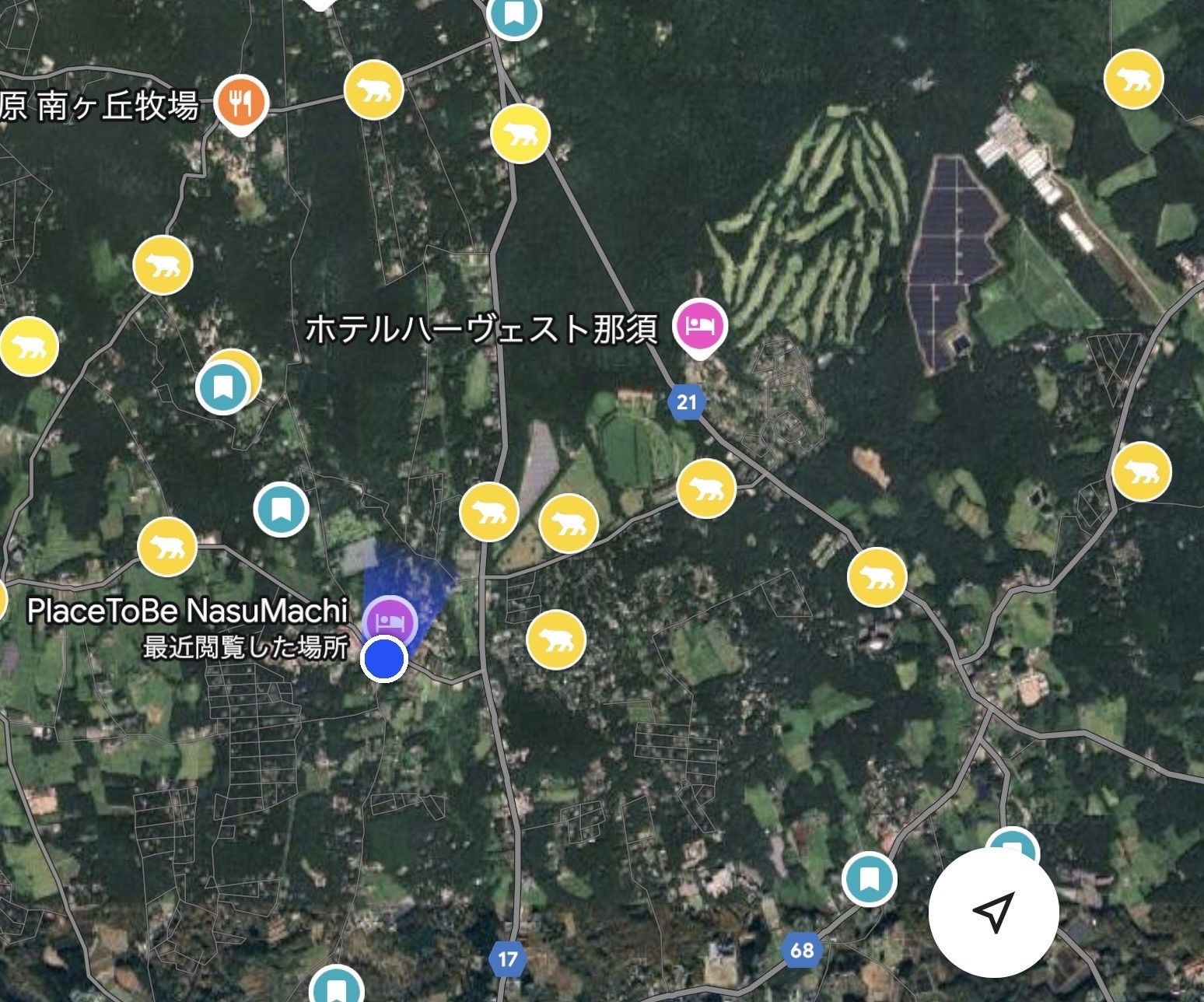Select the PlaceToBe NasuMachi lodging pin
Viewport: 1204px width, 1002px height.
click(x=390, y=622)
